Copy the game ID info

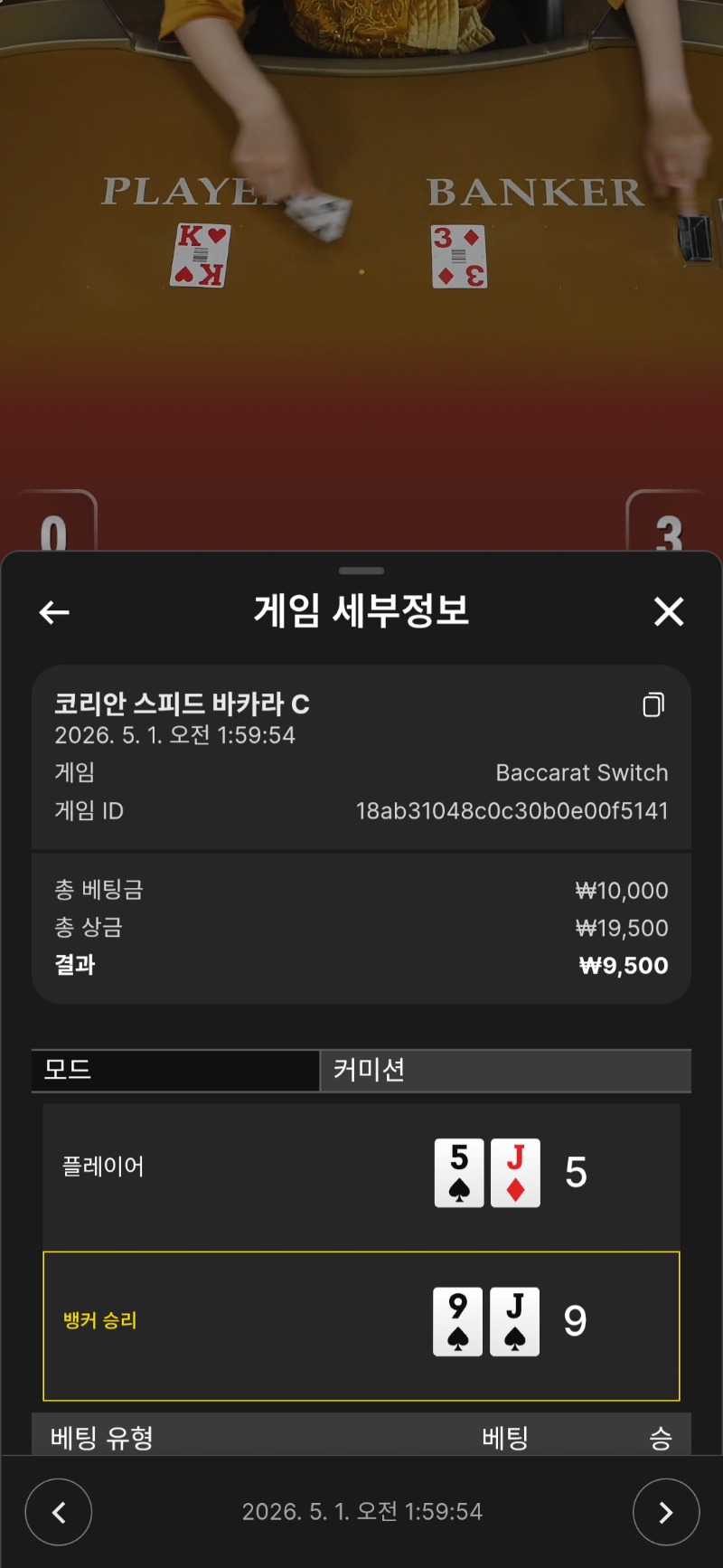(653, 704)
